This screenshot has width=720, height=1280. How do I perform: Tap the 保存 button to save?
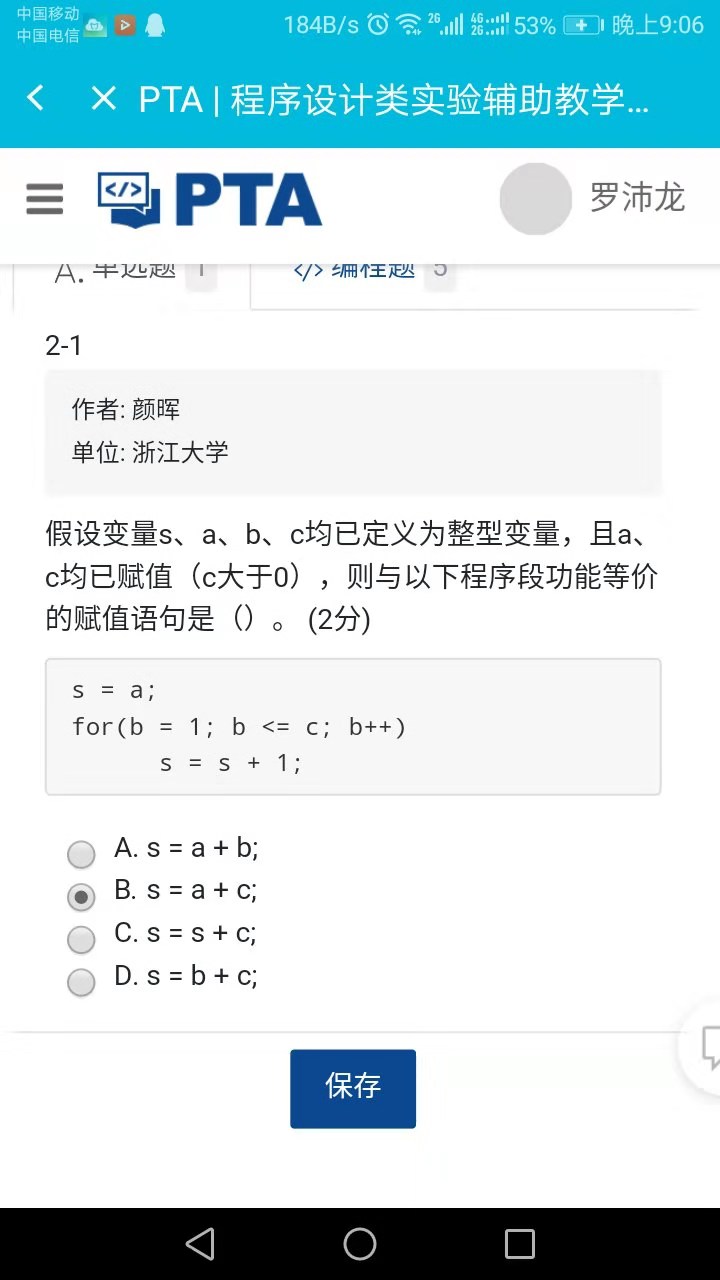pos(353,1088)
